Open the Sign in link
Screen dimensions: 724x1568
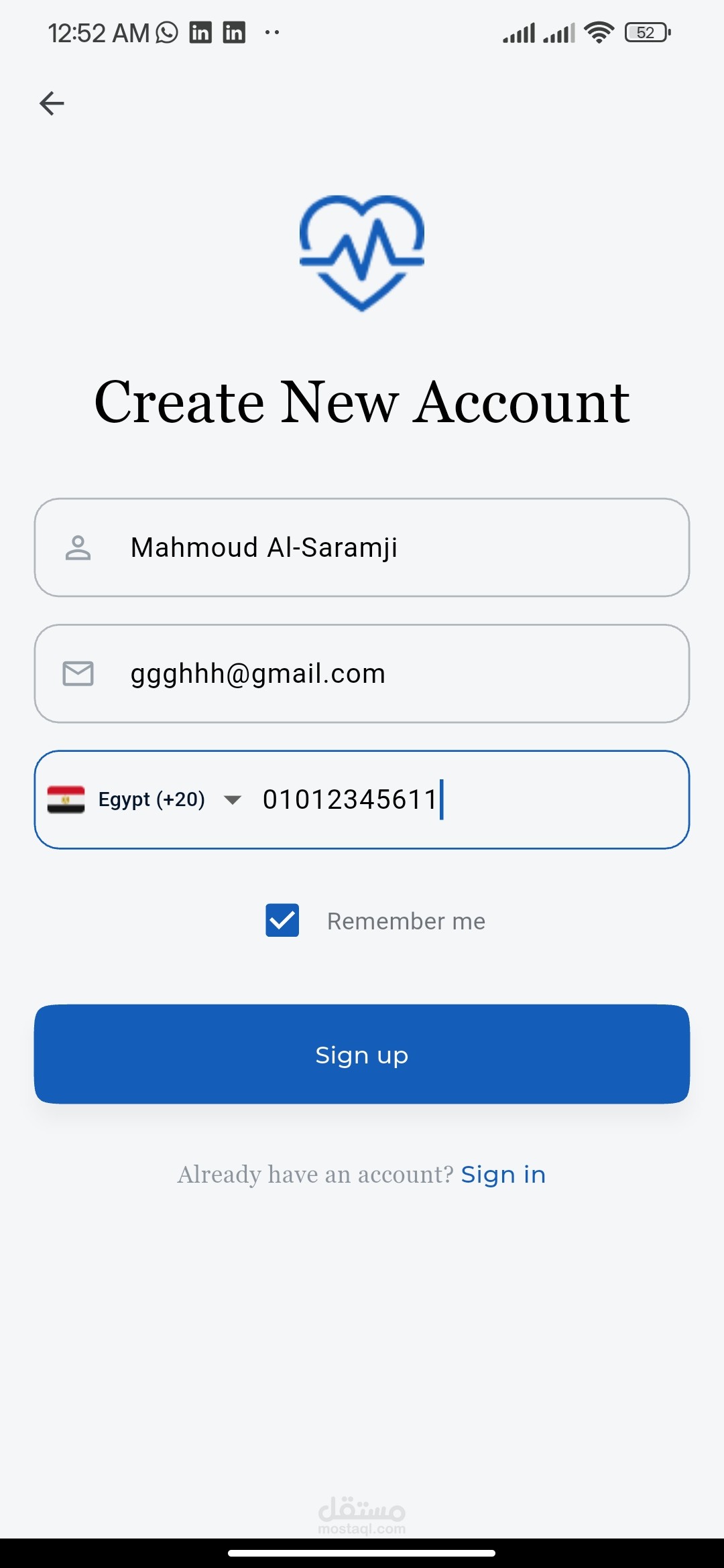[x=503, y=1175]
